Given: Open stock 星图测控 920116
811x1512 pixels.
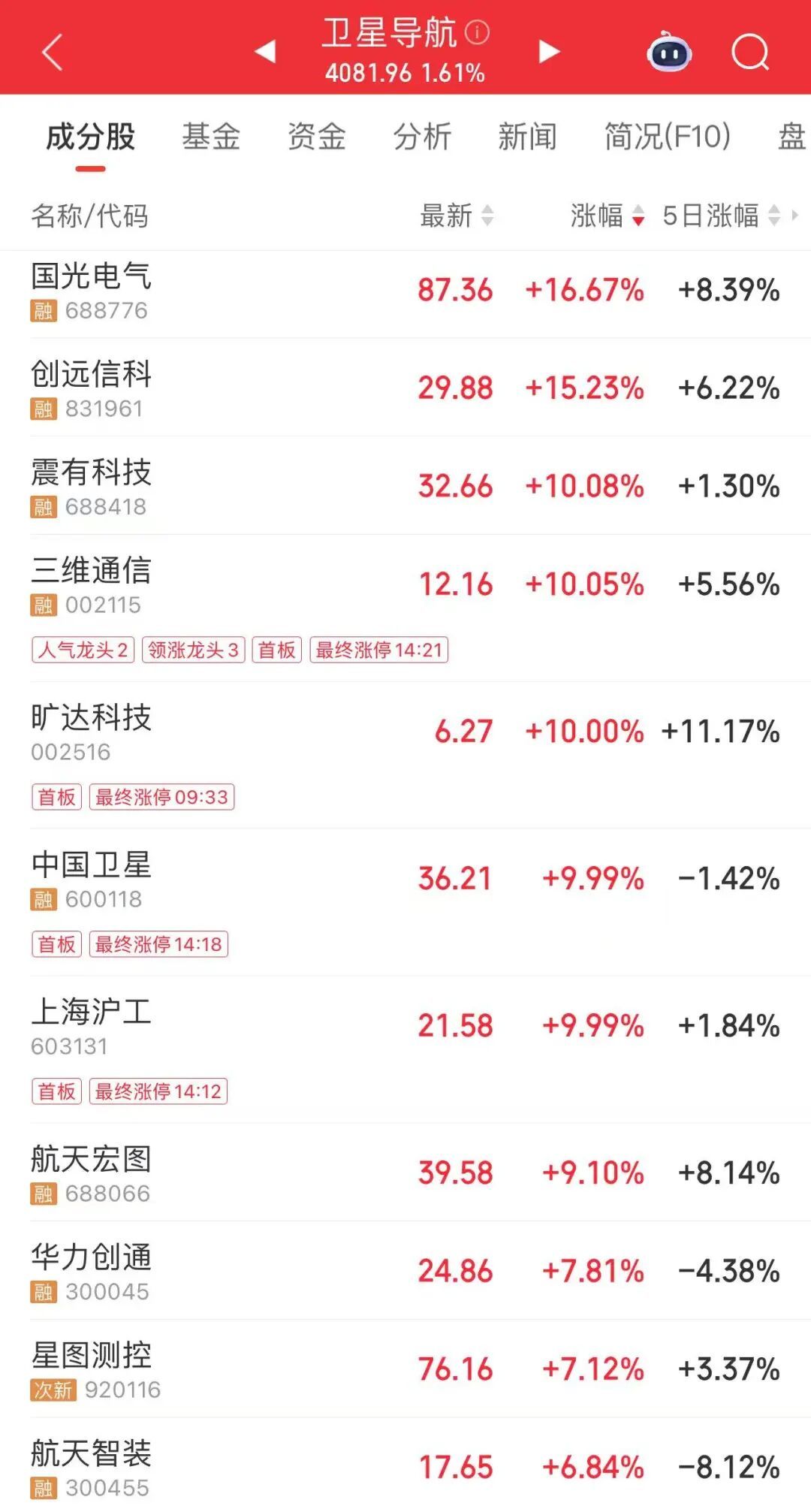Looking at the screenshot, I should pos(92,1369).
